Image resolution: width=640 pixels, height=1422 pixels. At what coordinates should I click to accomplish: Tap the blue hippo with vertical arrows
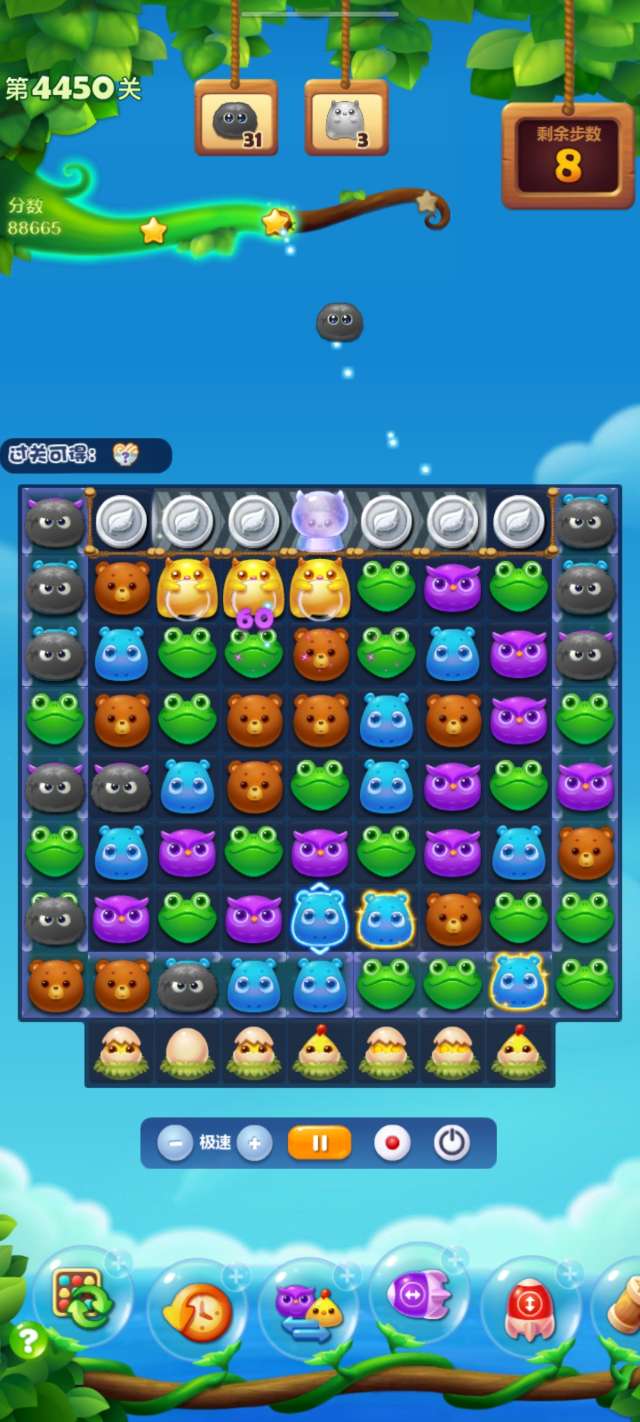pos(318,918)
